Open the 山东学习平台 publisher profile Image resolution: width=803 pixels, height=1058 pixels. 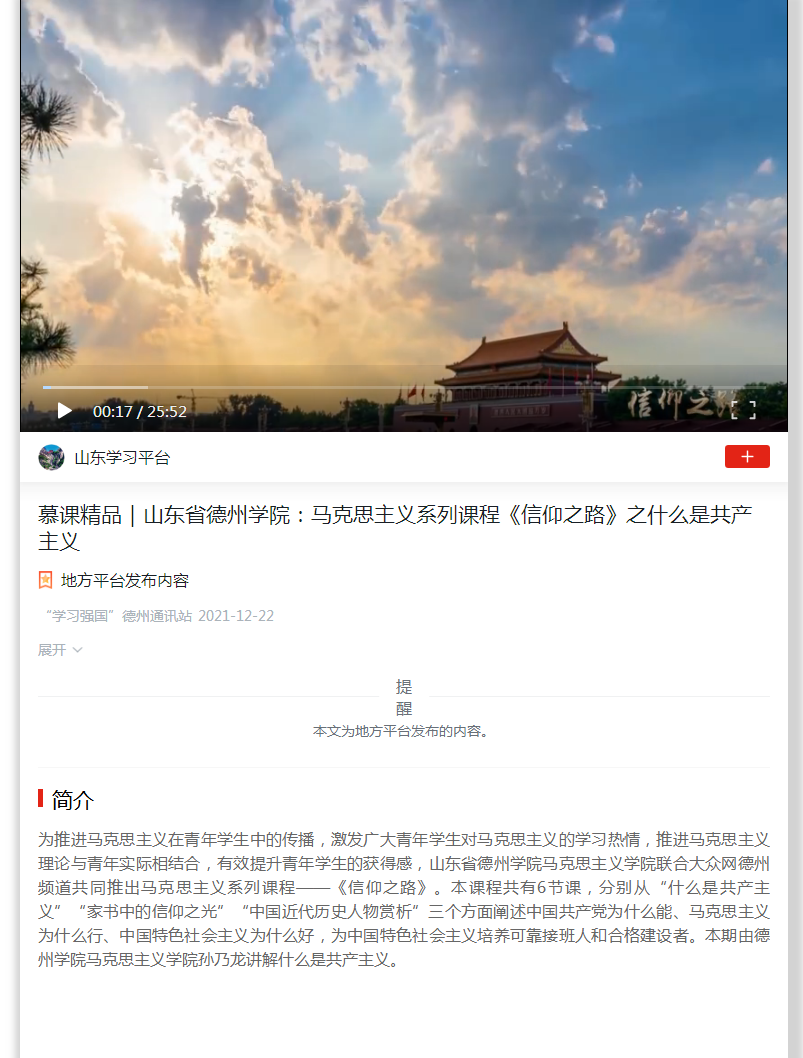point(122,458)
